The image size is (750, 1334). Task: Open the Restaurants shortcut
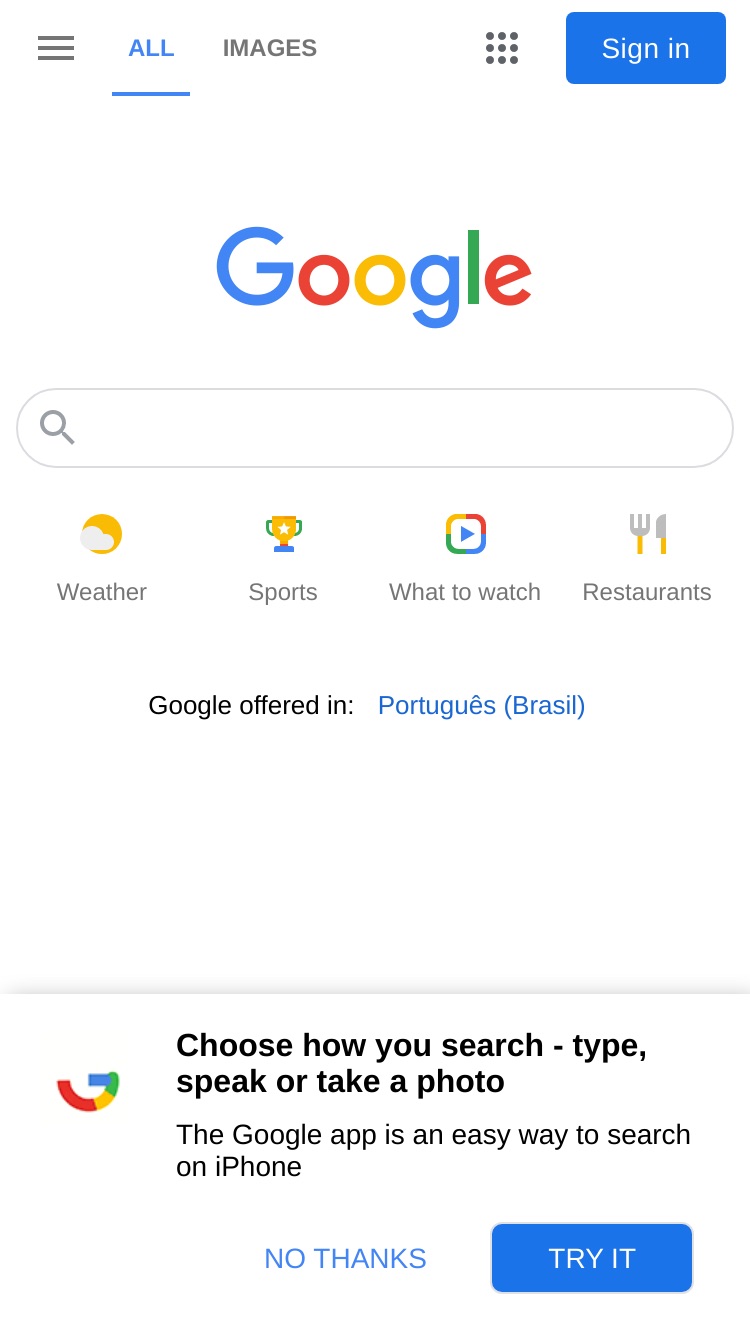(647, 558)
